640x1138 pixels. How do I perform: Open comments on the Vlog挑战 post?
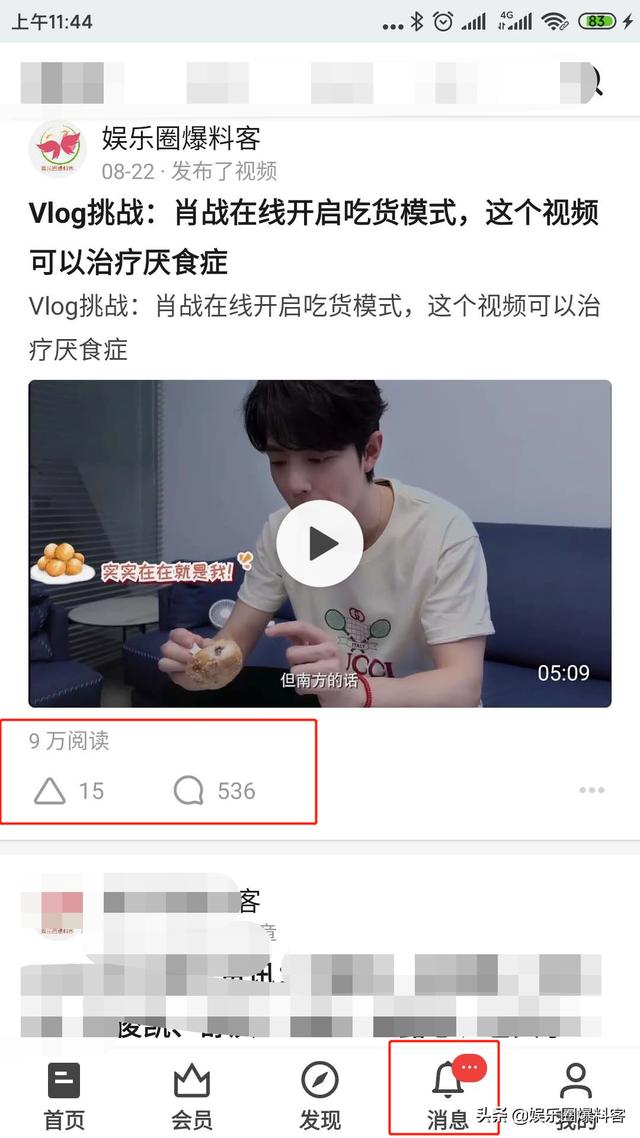[x=189, y=791]
